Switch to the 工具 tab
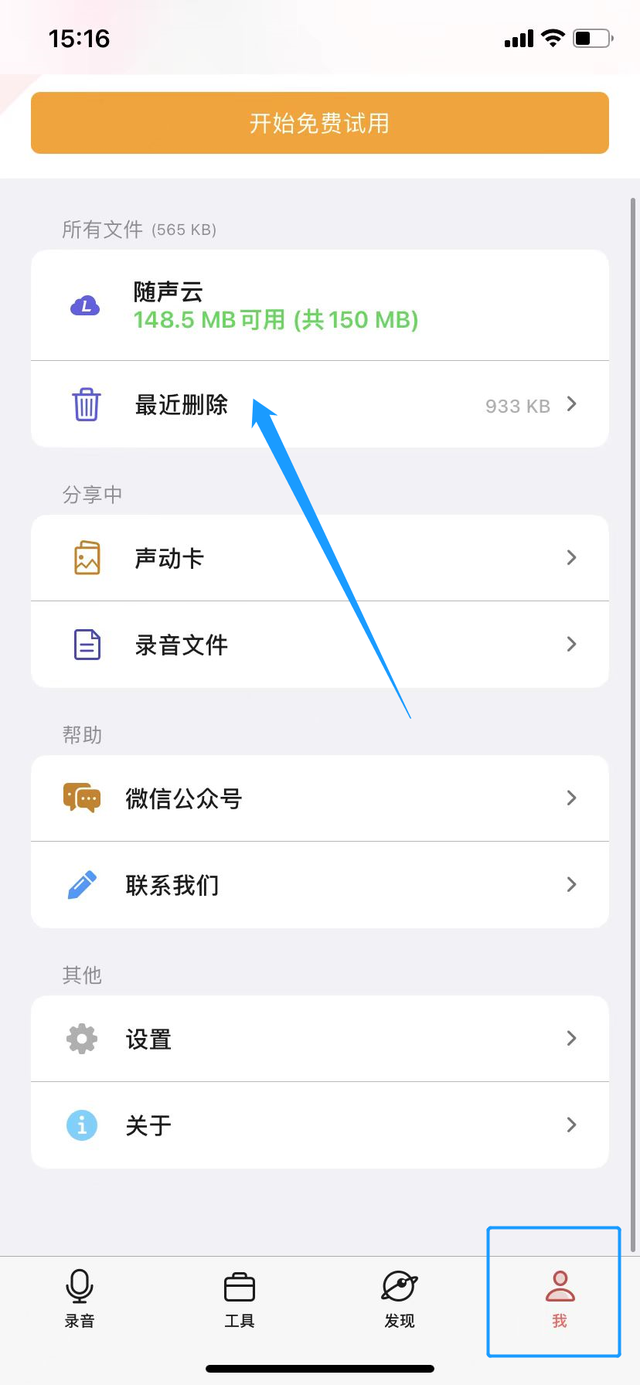The height and width of the screenshot is (1385, 640). [240, 1298]
